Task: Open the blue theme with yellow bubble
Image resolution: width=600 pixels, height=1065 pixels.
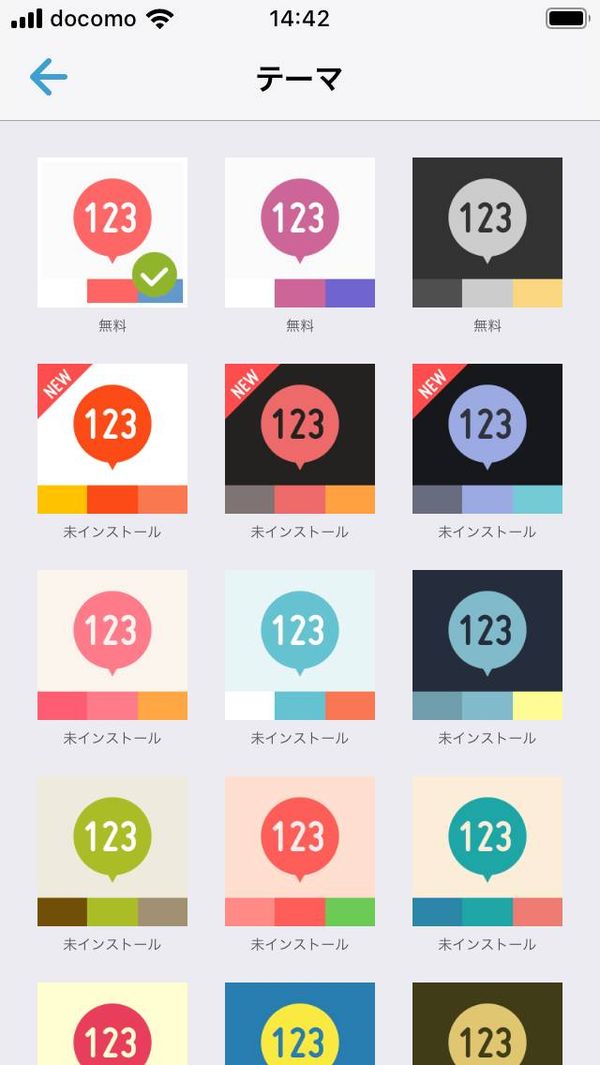Action: pyautogui.click(x=300, y=1024)
